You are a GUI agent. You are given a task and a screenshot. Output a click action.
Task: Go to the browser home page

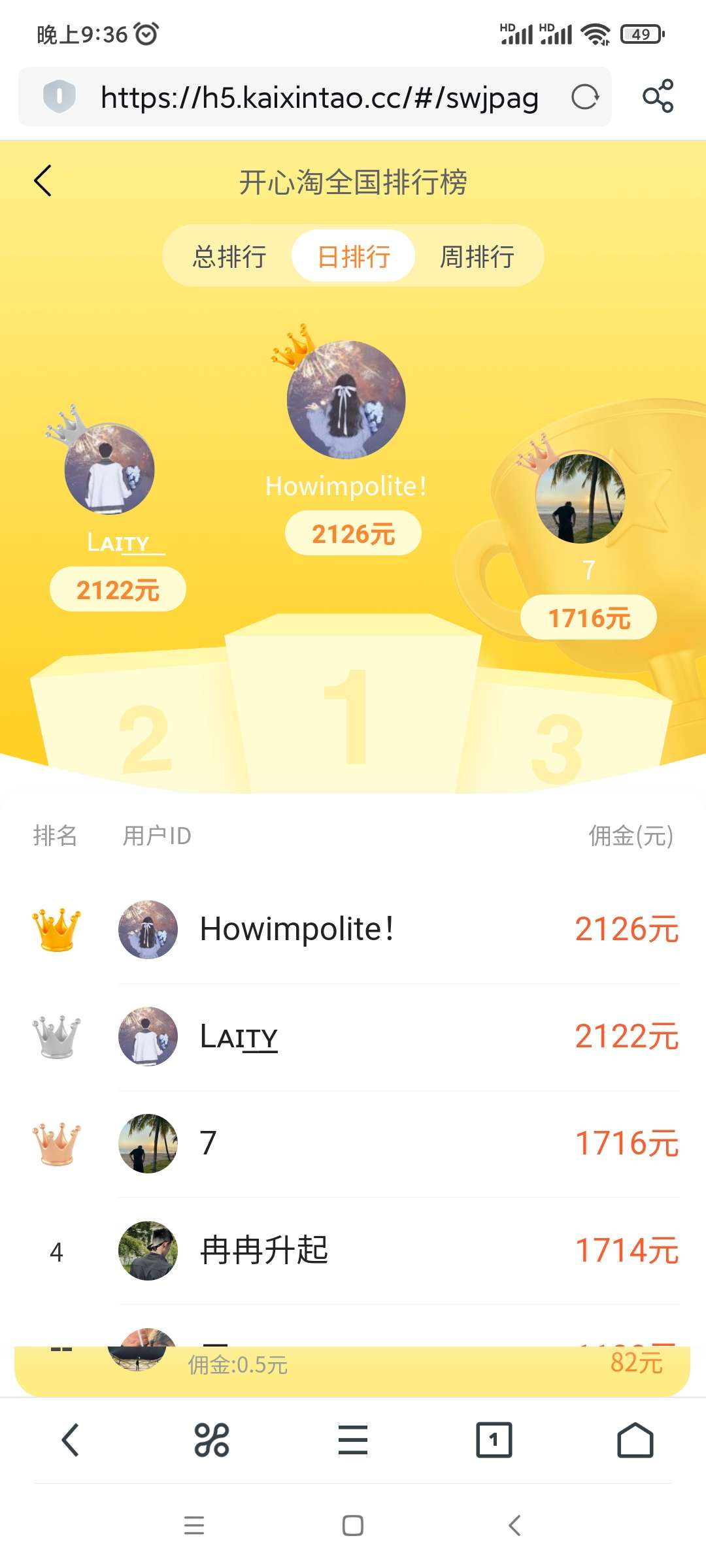[x=635, y=1440]
